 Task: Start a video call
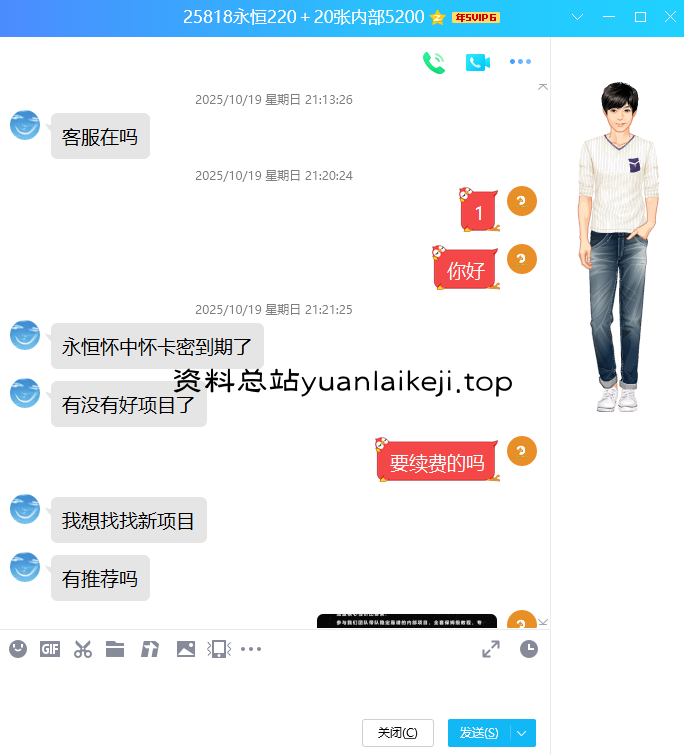[x=477, y=62]
